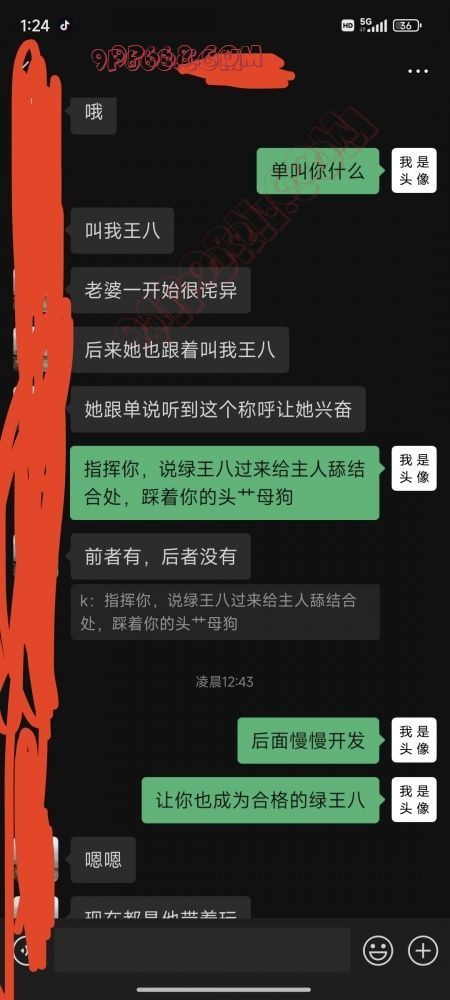
Task: Tap the message input field
Action: (203, 950)
